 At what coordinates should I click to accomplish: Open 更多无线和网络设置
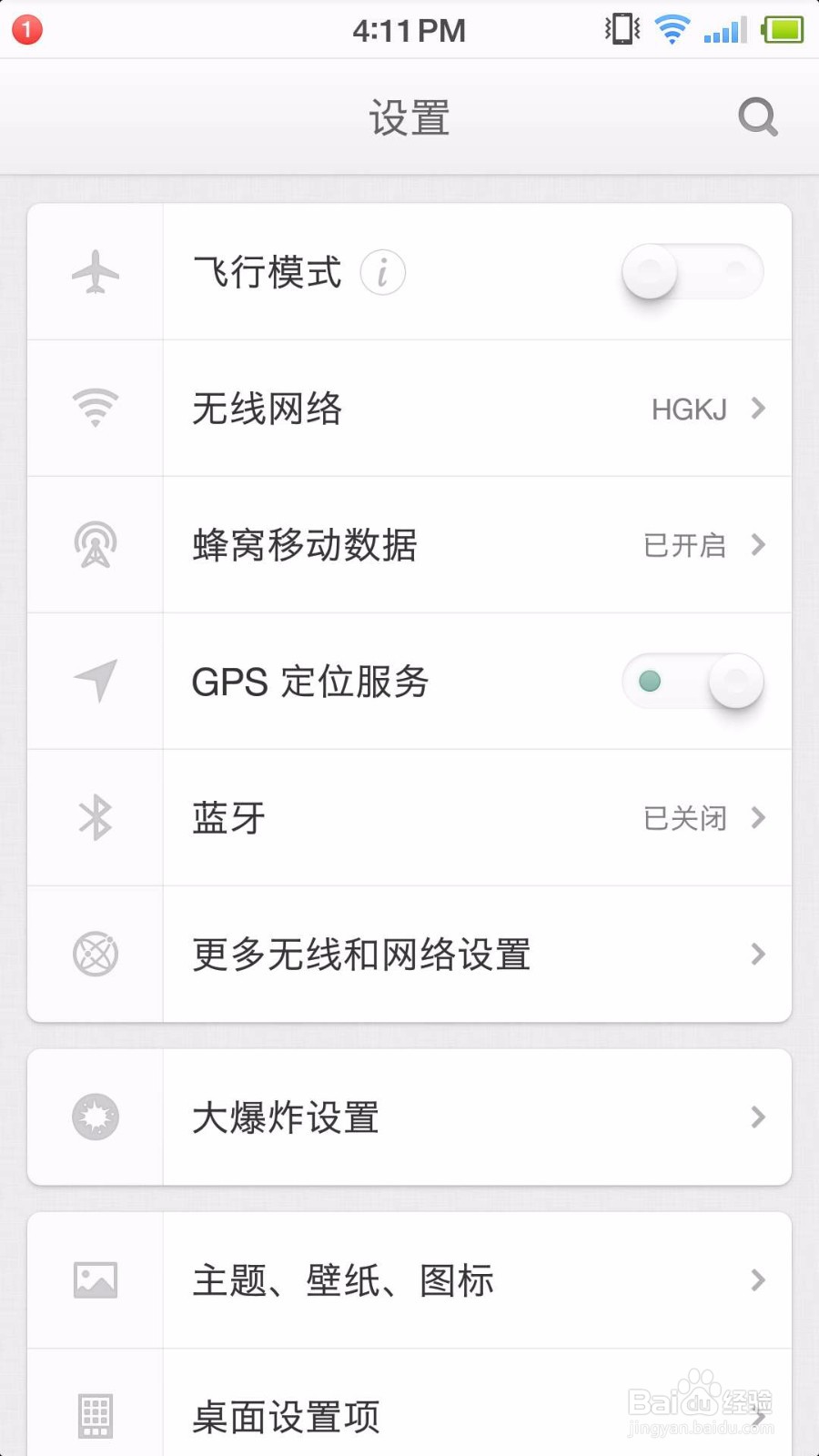coord(409,955)
